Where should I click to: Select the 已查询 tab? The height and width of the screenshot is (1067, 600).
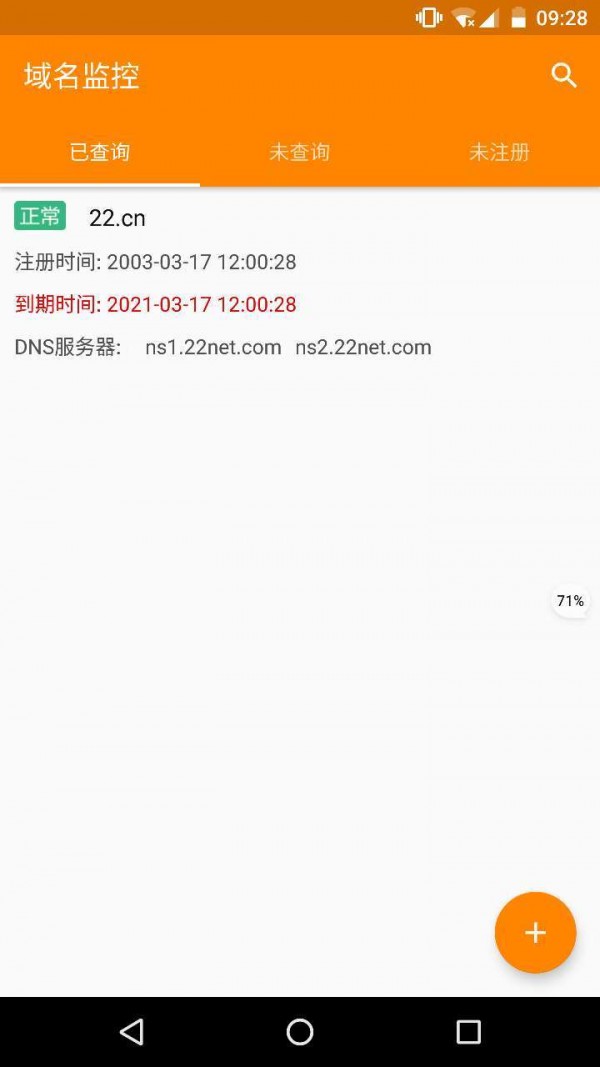(x=100, y=152)
